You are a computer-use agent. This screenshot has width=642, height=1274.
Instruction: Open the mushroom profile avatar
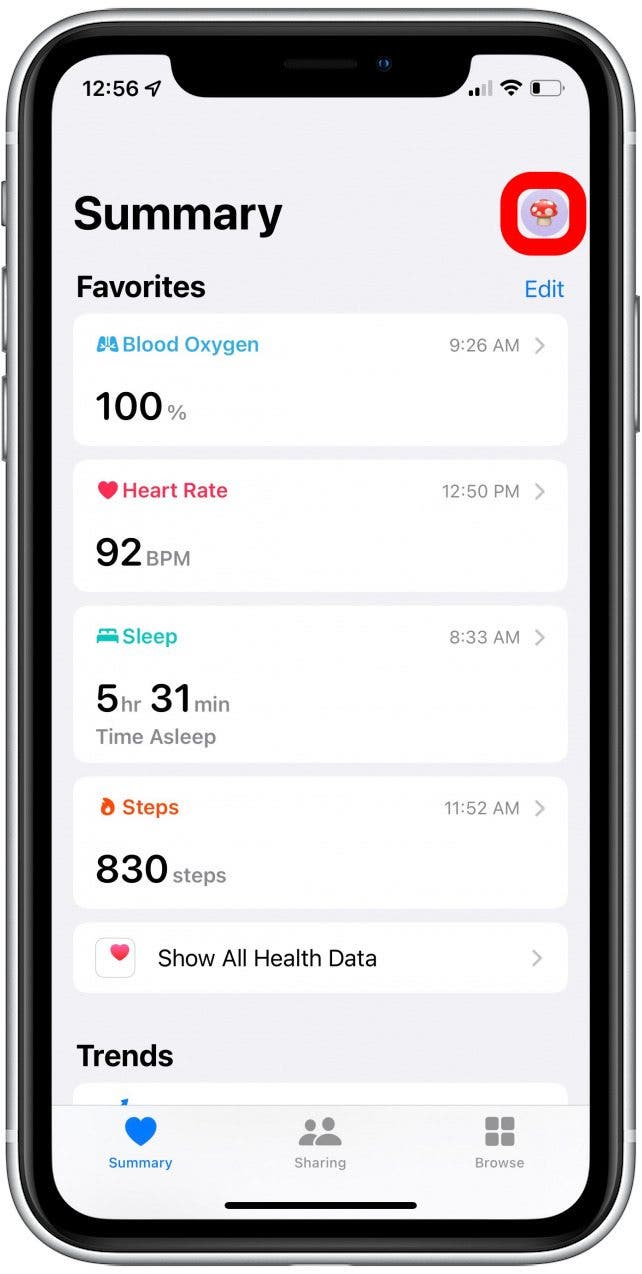543,213
